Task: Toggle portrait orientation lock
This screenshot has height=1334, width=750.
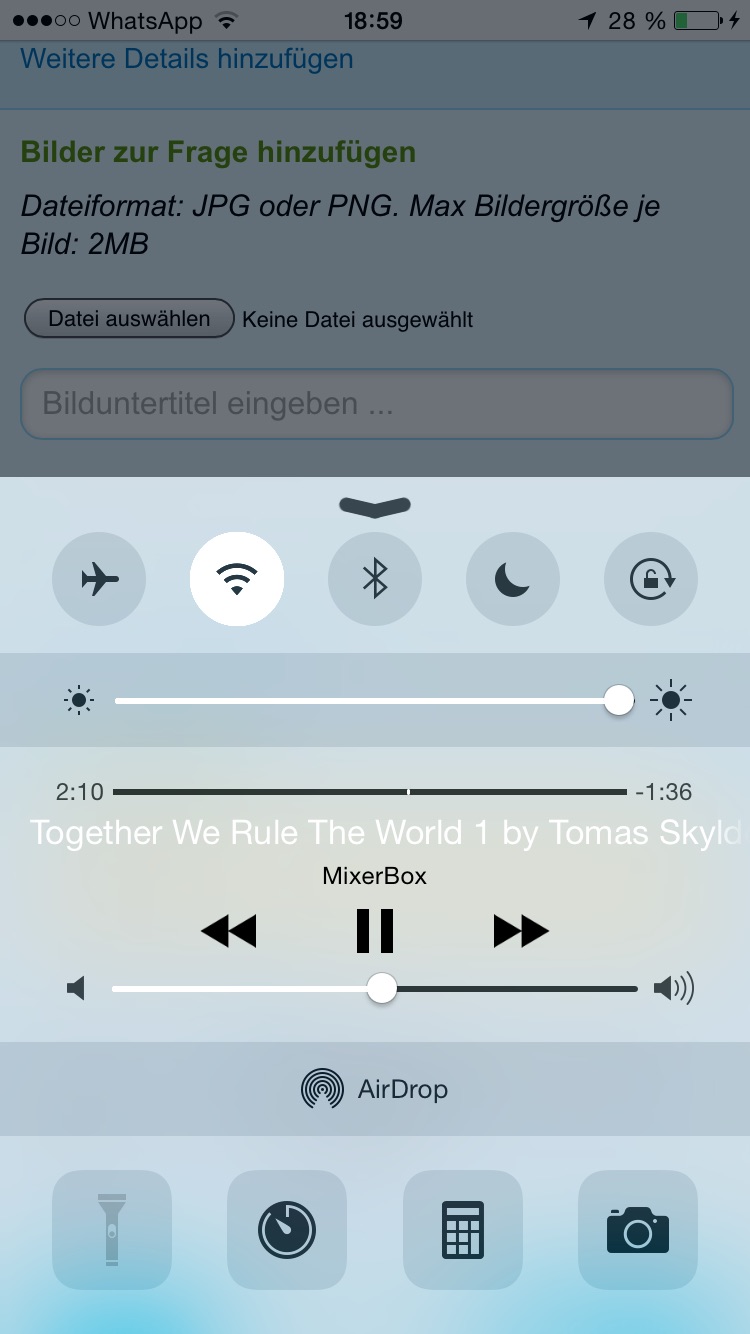Action: pos(651,579)
